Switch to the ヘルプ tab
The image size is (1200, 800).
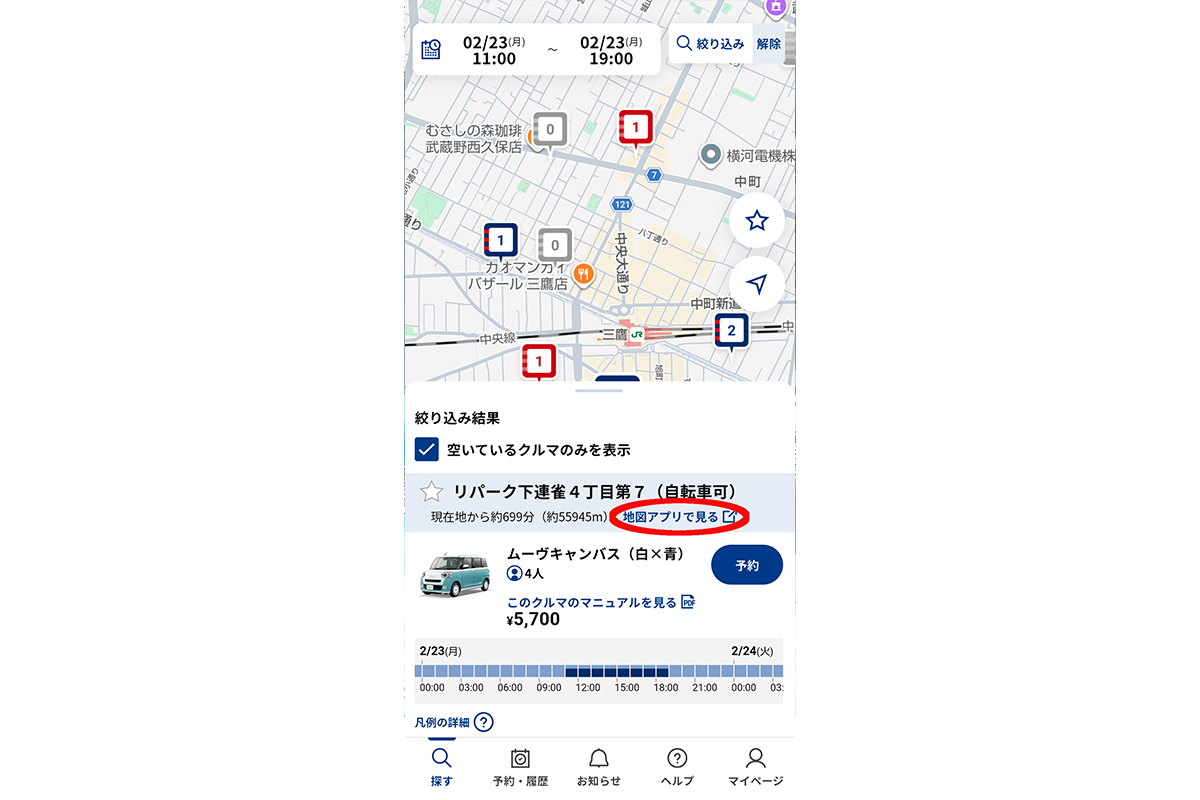coord(677,767)
